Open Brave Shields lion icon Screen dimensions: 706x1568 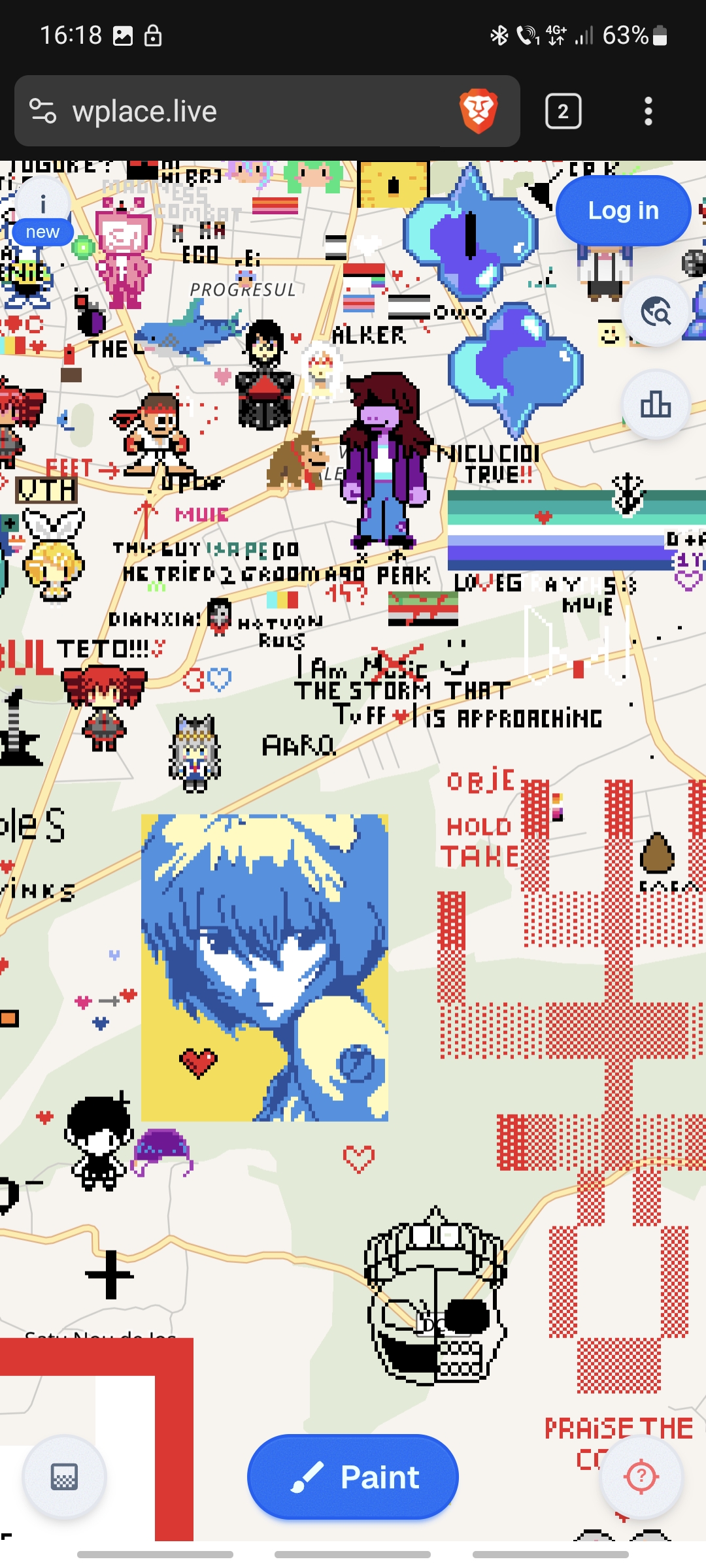(x=479, y=111)
